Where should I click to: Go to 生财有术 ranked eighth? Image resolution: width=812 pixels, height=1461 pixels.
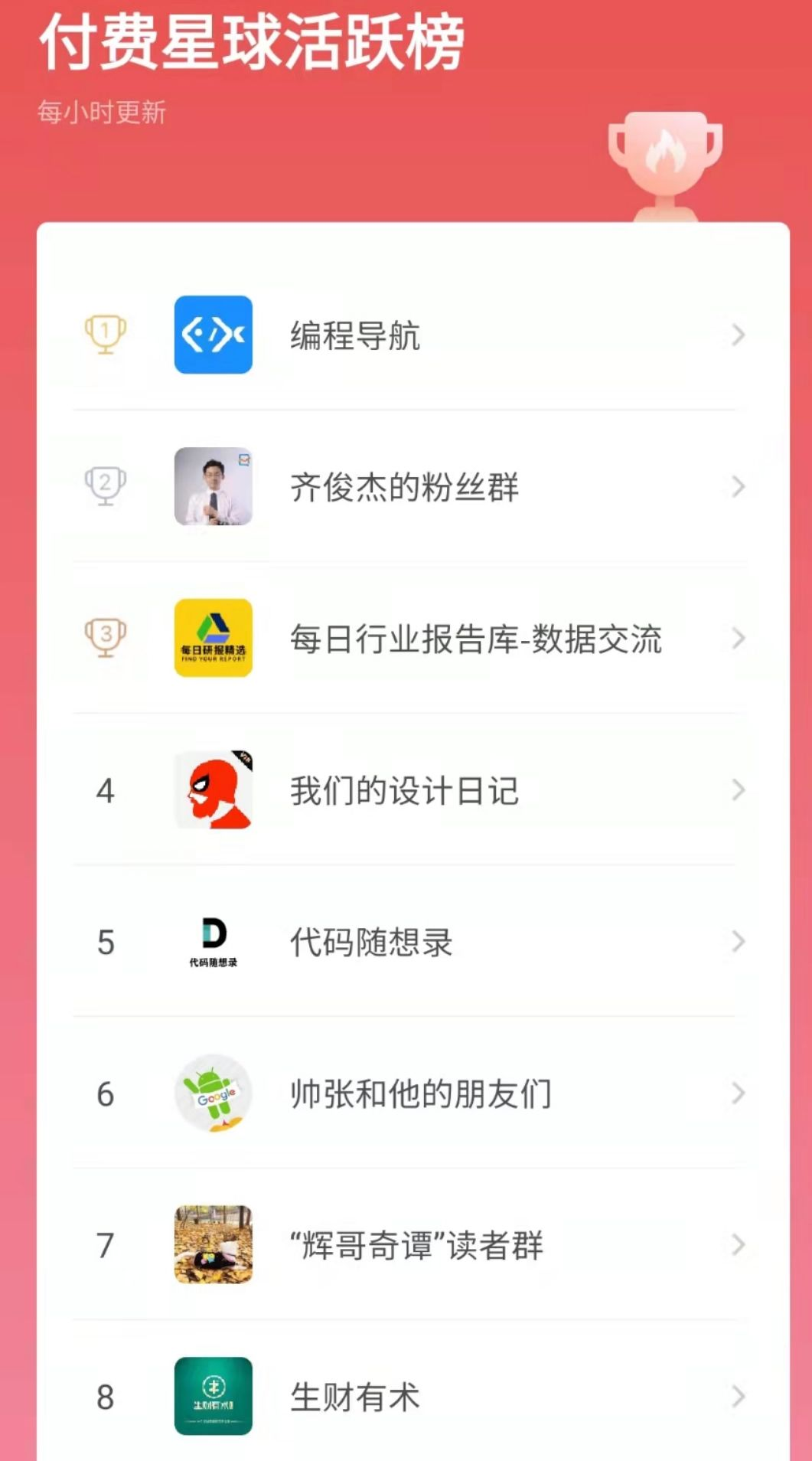[355, 1397]
